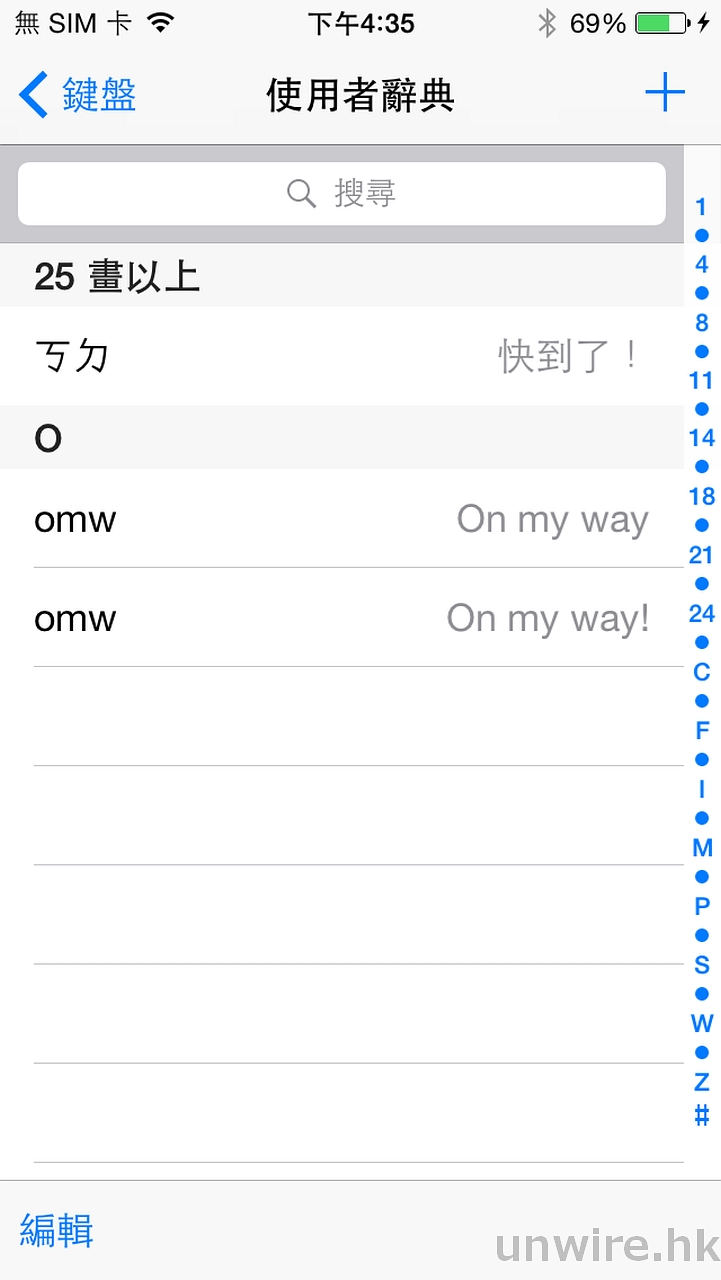Open the omw On my way entry
721x1280 pixels.
tap(340, 519)
